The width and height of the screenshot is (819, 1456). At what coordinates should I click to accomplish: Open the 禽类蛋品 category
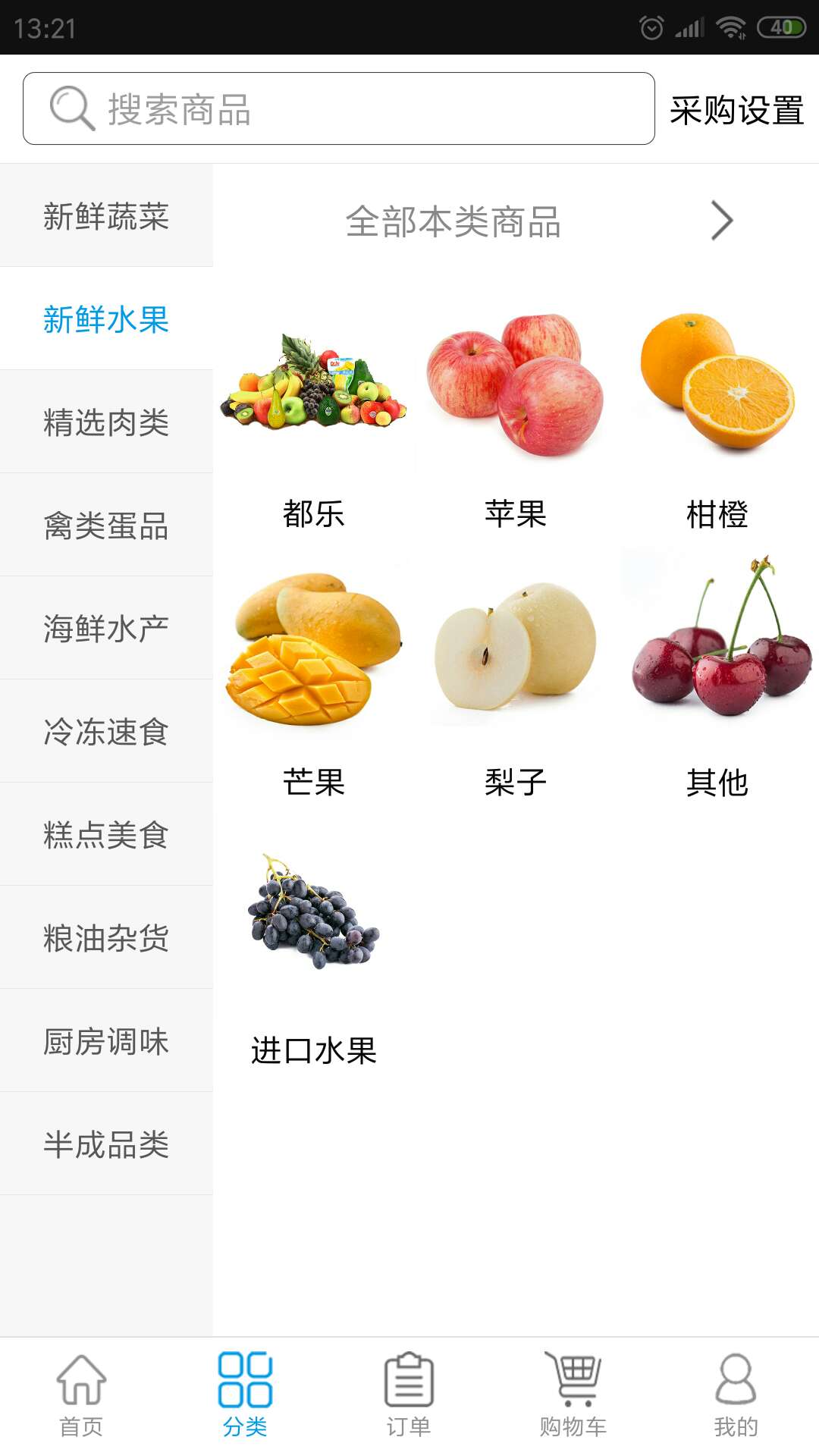(x=106, y=526)
